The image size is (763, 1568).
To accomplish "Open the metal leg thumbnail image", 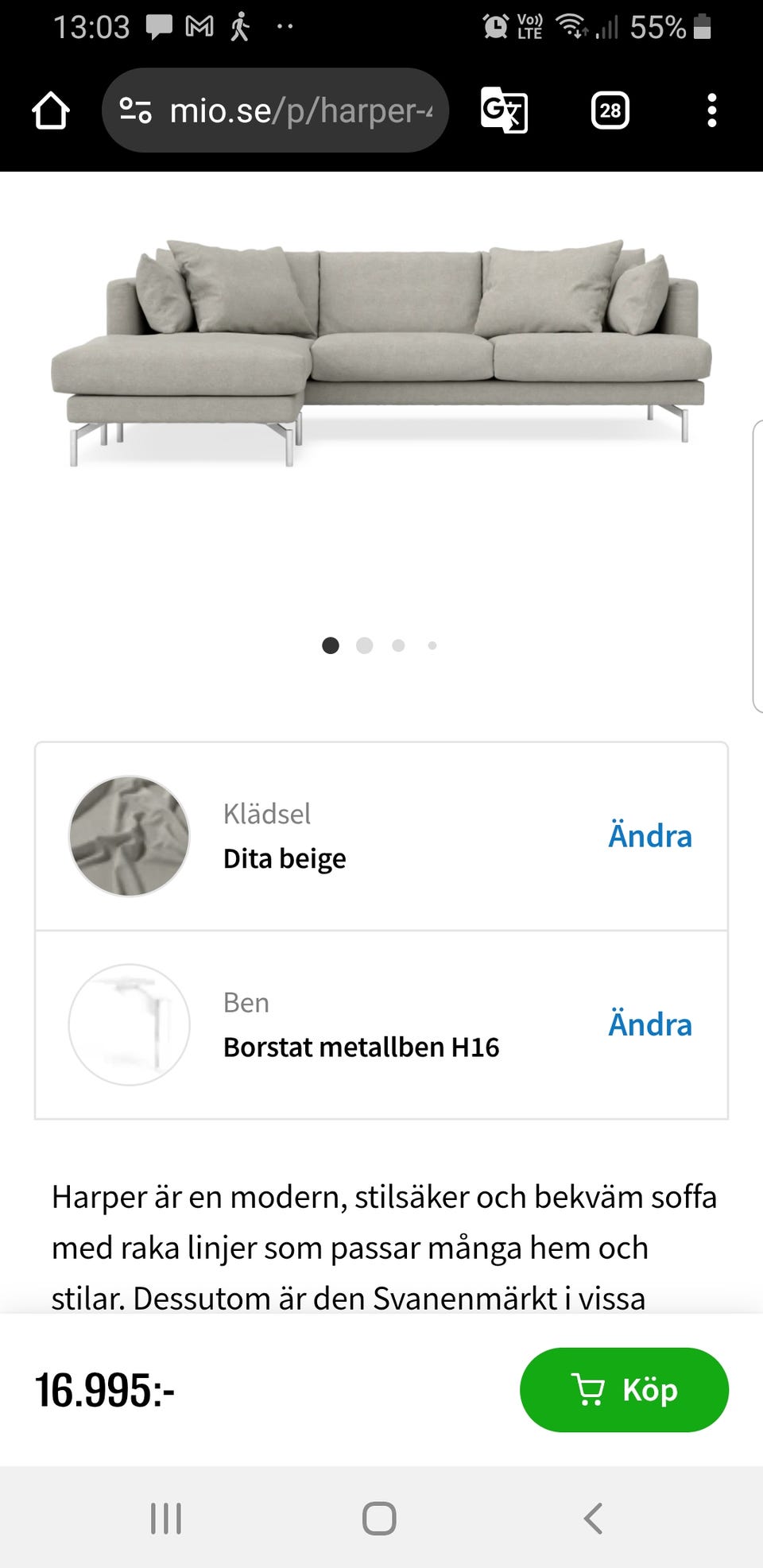I will pos(128,1024).
